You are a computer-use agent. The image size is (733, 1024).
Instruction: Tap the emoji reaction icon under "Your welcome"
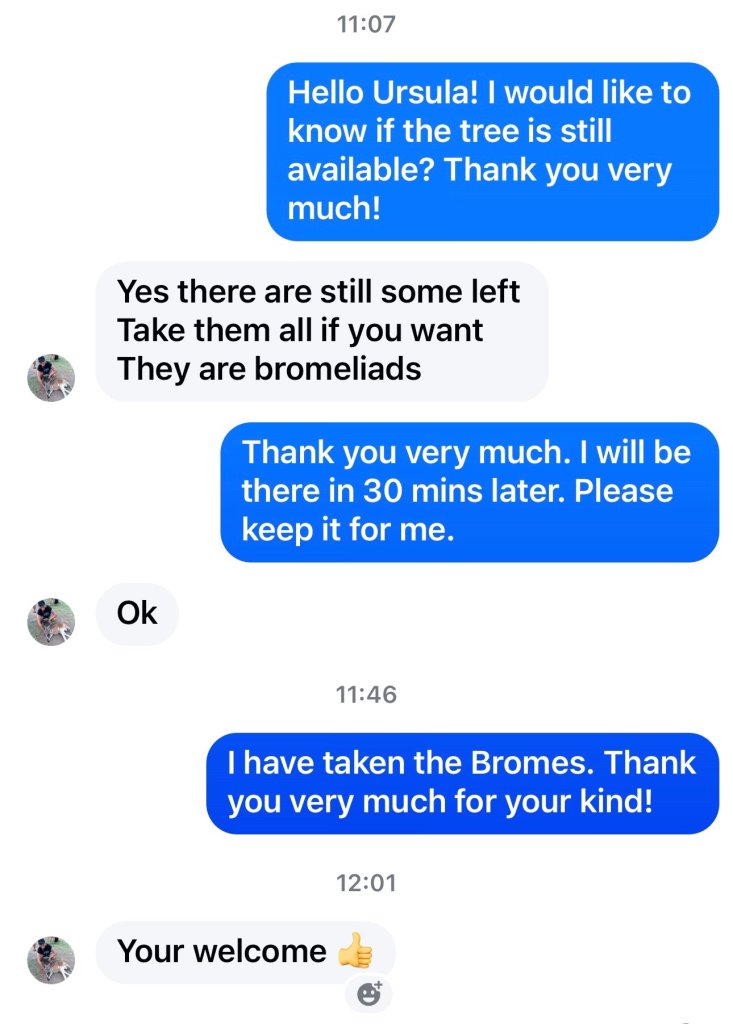[369, 993]
